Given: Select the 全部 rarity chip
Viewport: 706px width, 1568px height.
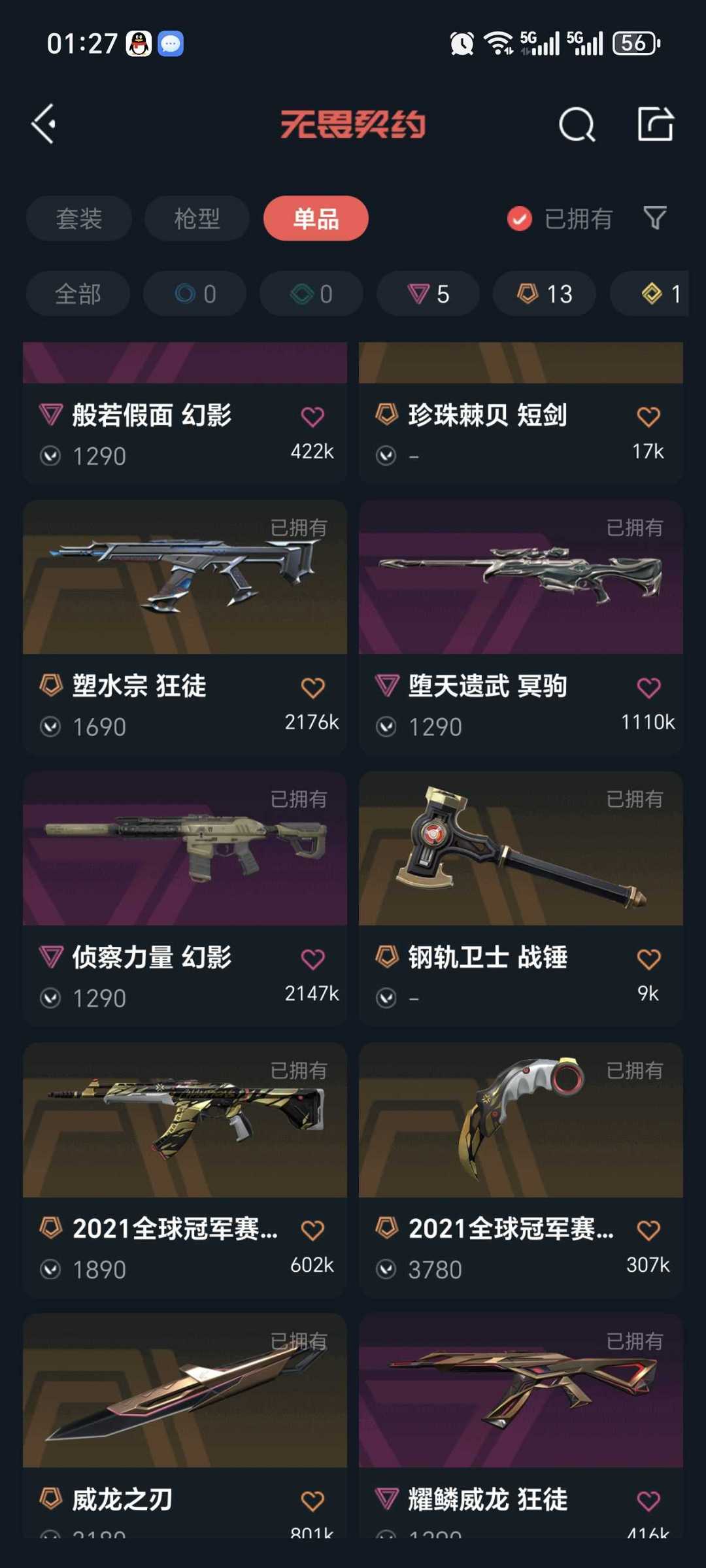Looking at the screenshot, I should (78, 294).
